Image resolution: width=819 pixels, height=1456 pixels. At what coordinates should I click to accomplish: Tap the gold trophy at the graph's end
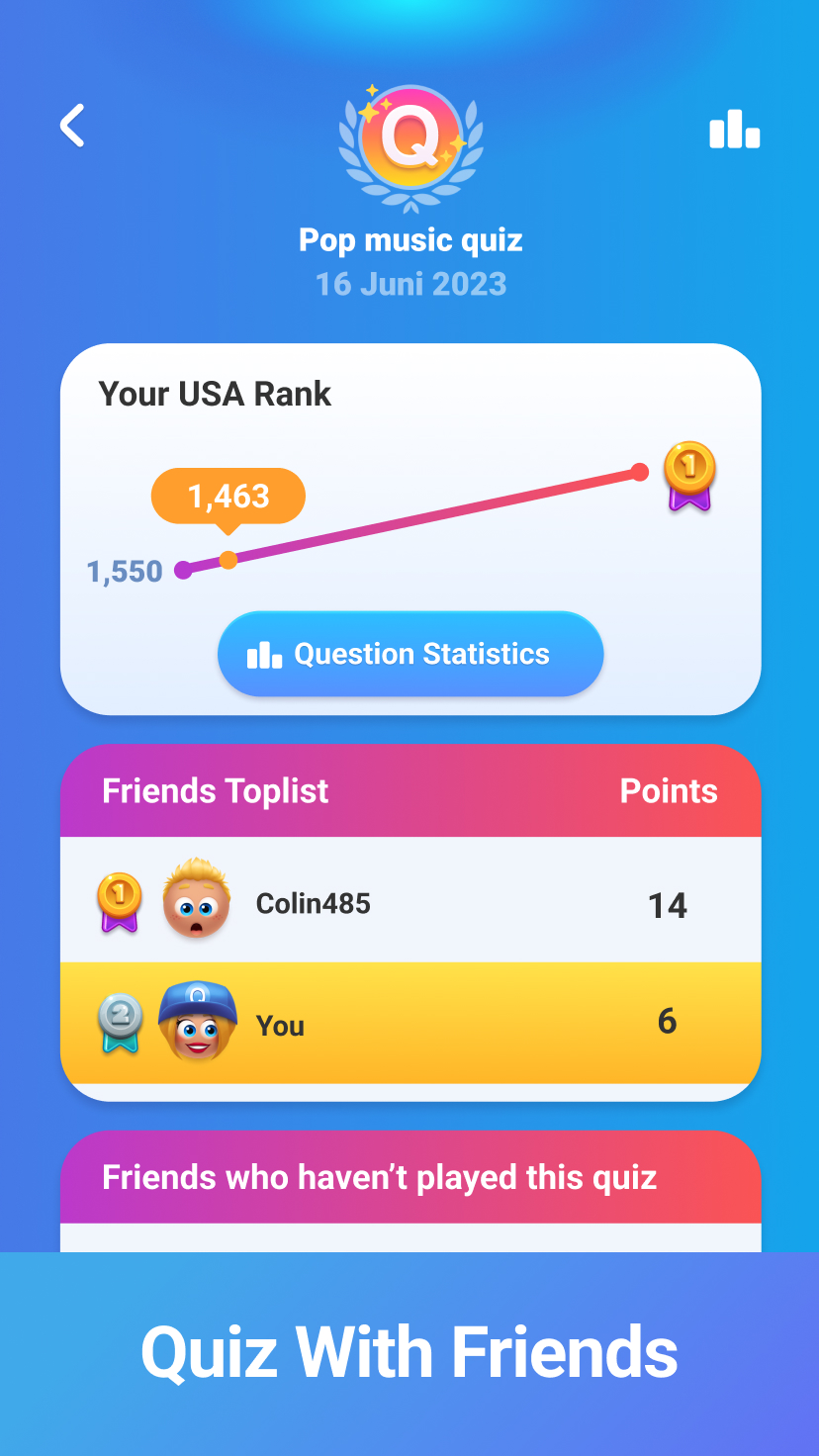(x=687, y=478)
